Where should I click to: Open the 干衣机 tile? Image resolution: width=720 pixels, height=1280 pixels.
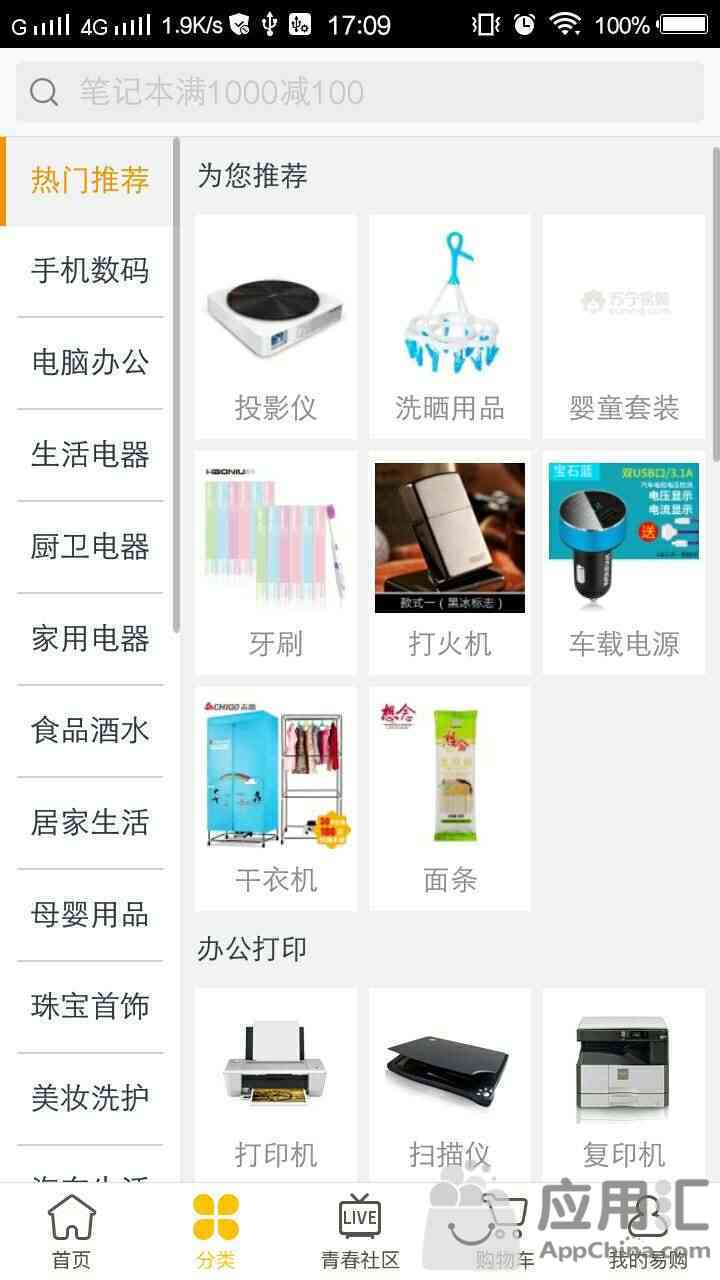coord(276,799)
